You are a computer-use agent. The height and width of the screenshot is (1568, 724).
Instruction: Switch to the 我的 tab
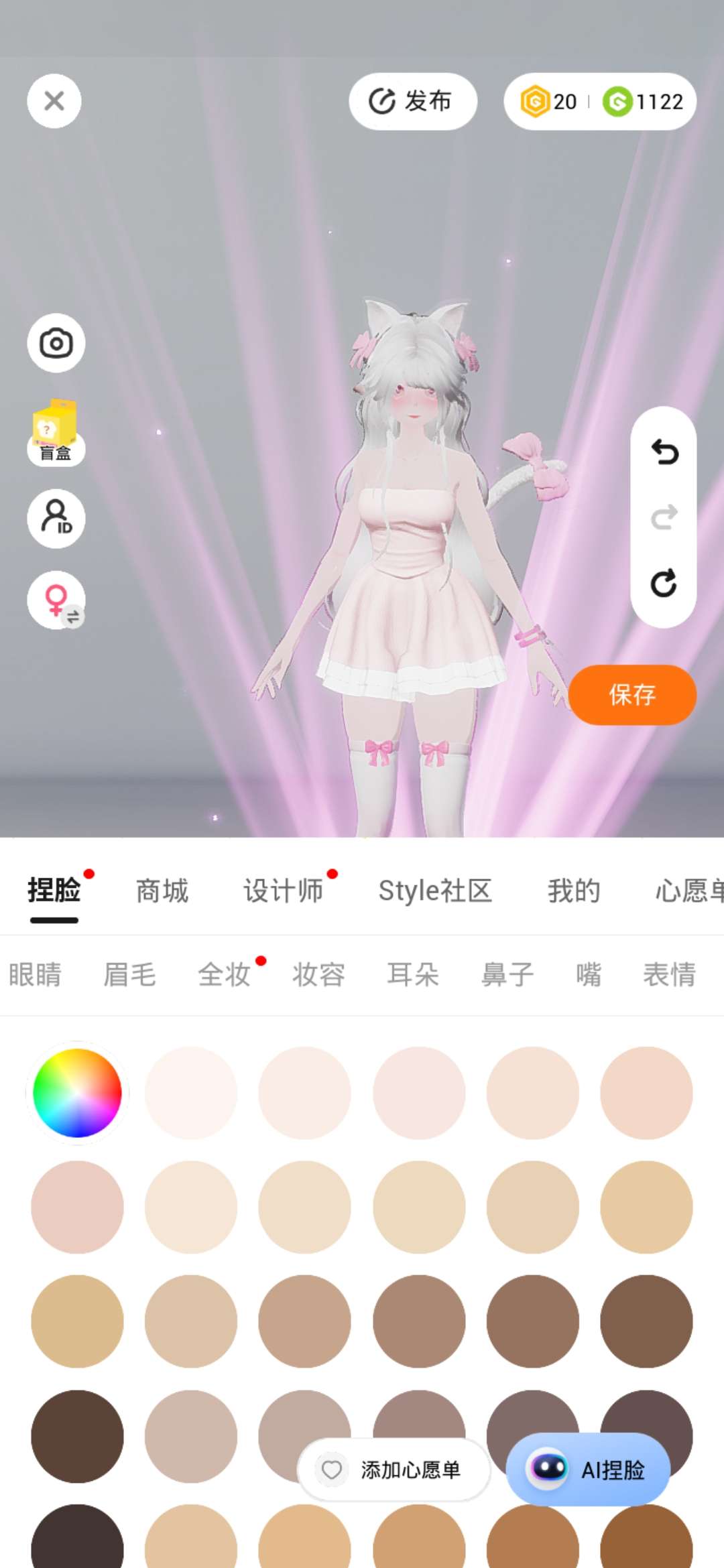(574, 891)
